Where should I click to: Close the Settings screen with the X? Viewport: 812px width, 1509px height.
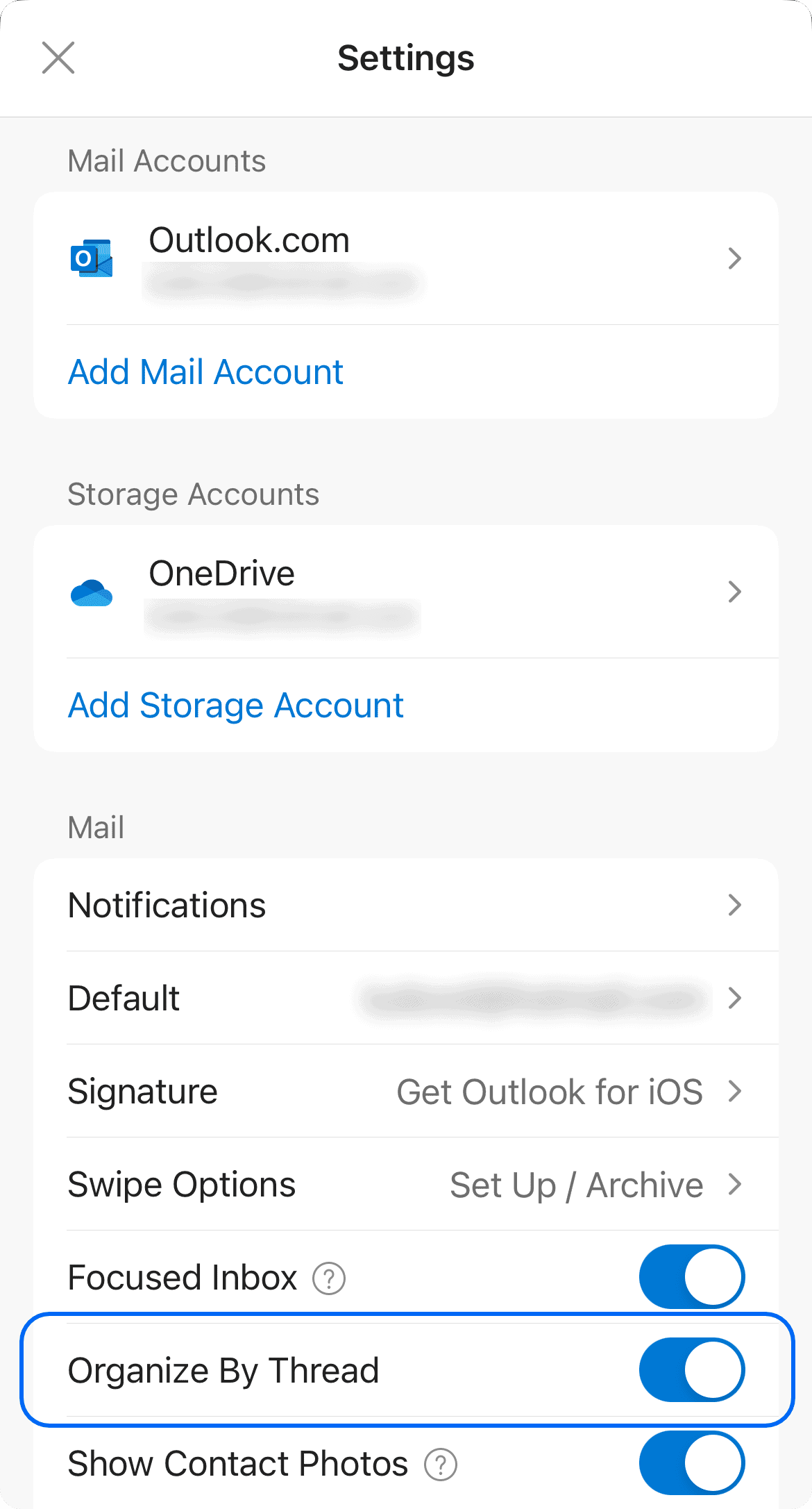[60, 58]
